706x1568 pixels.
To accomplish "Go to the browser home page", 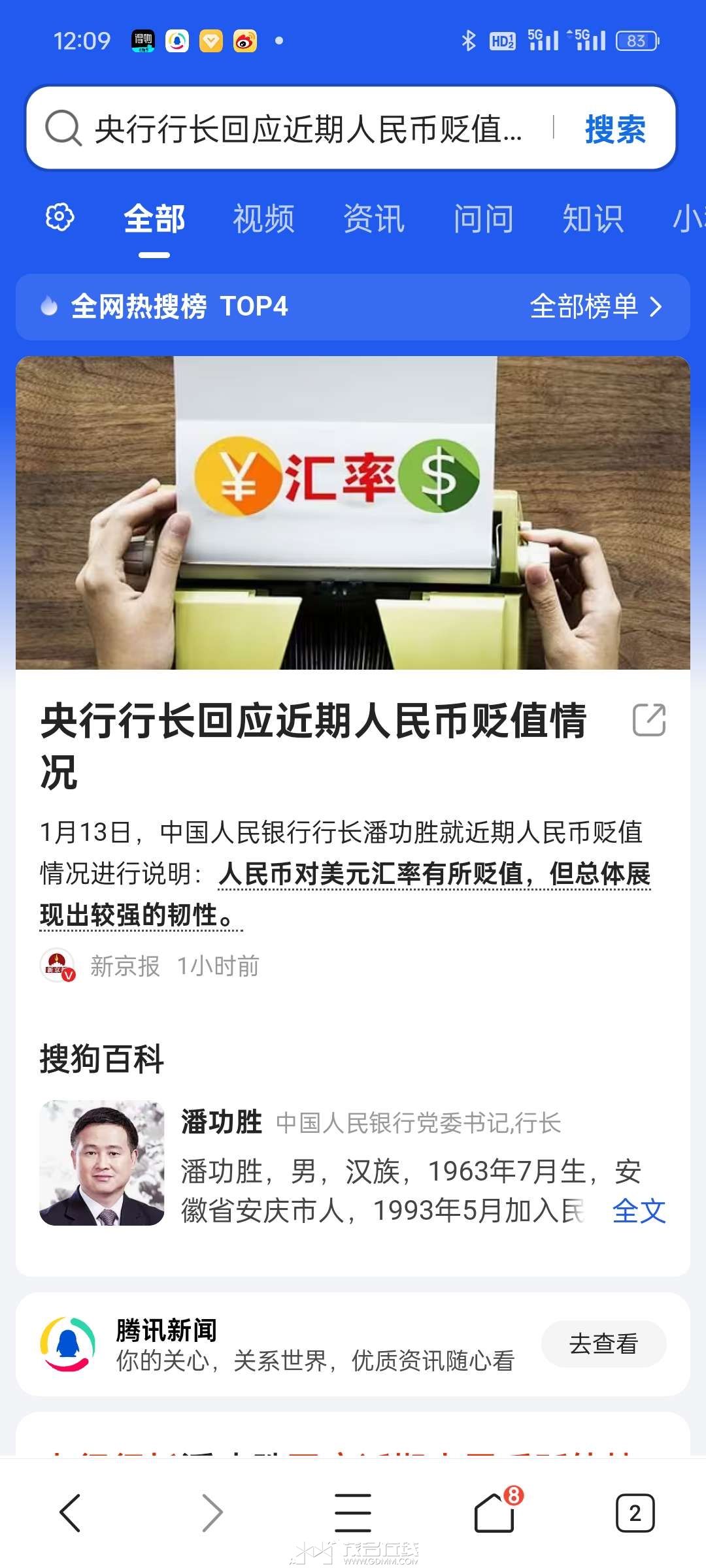I will click(495, 1512).
